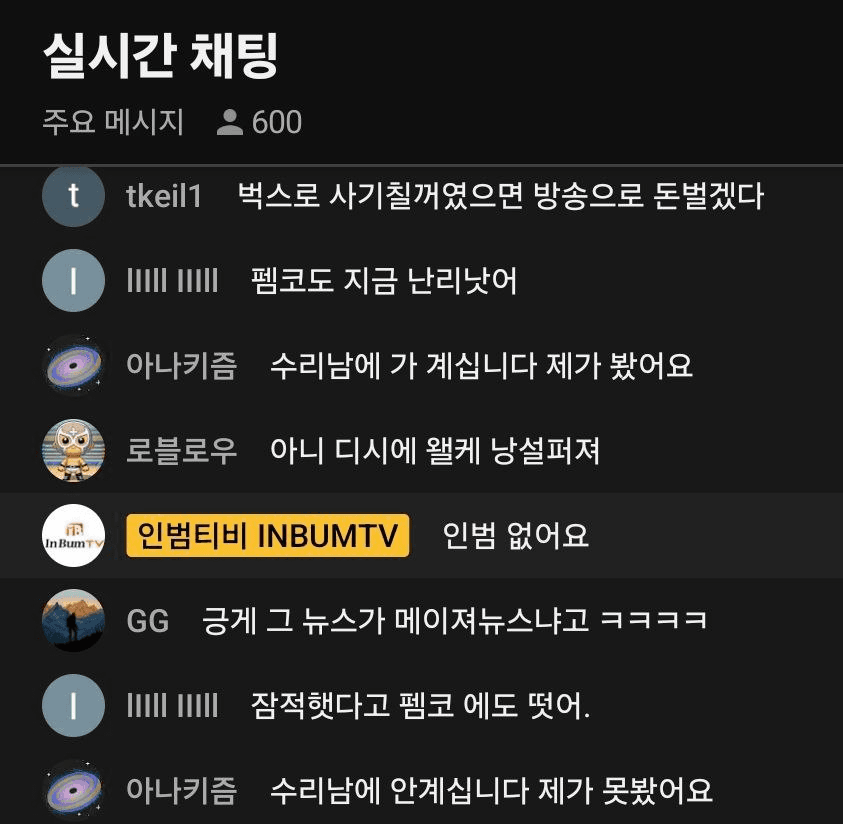This screenshot has height=824, width=843.
Task: Tap the message '잠적햇다고 펨코 에도 떳어.'
Action: 420,706
